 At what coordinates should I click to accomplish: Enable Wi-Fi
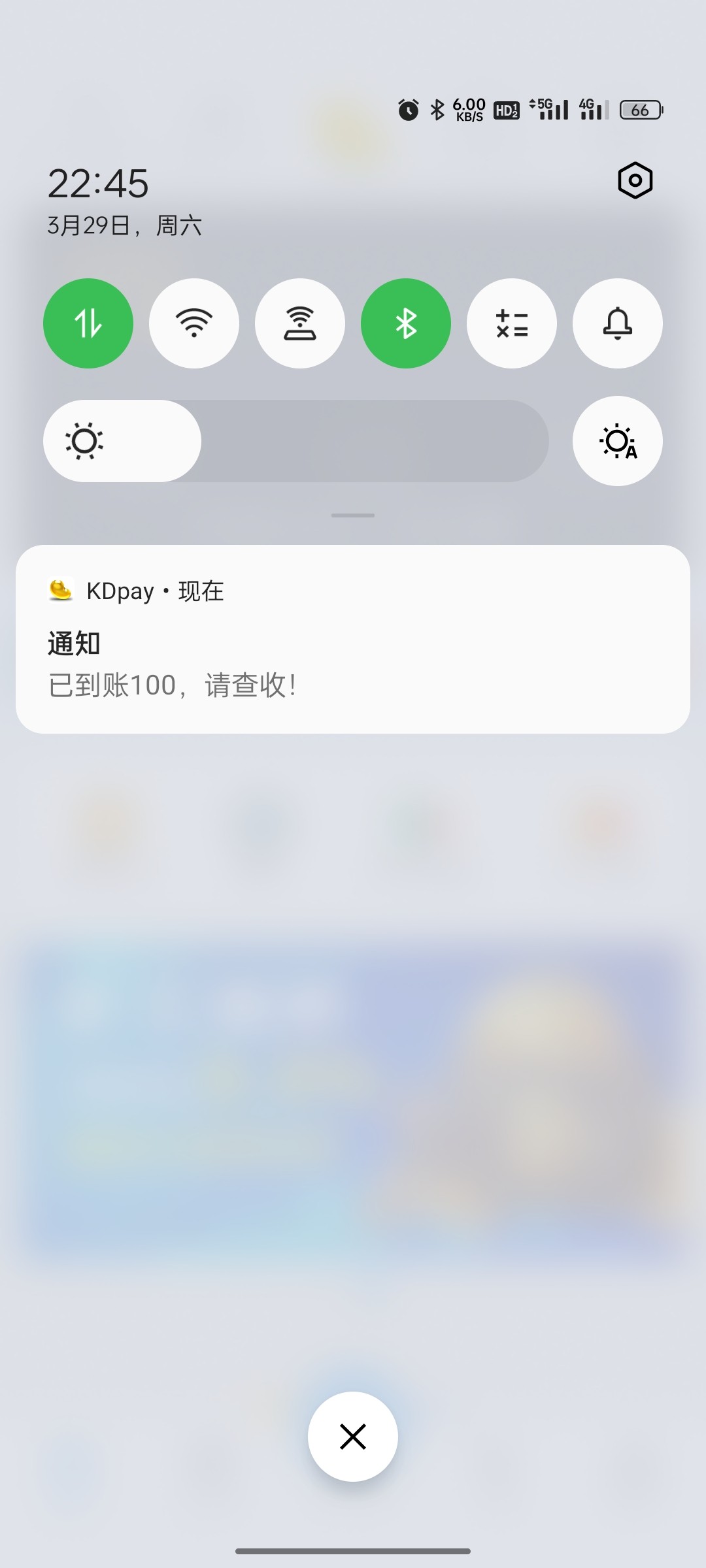194,323
